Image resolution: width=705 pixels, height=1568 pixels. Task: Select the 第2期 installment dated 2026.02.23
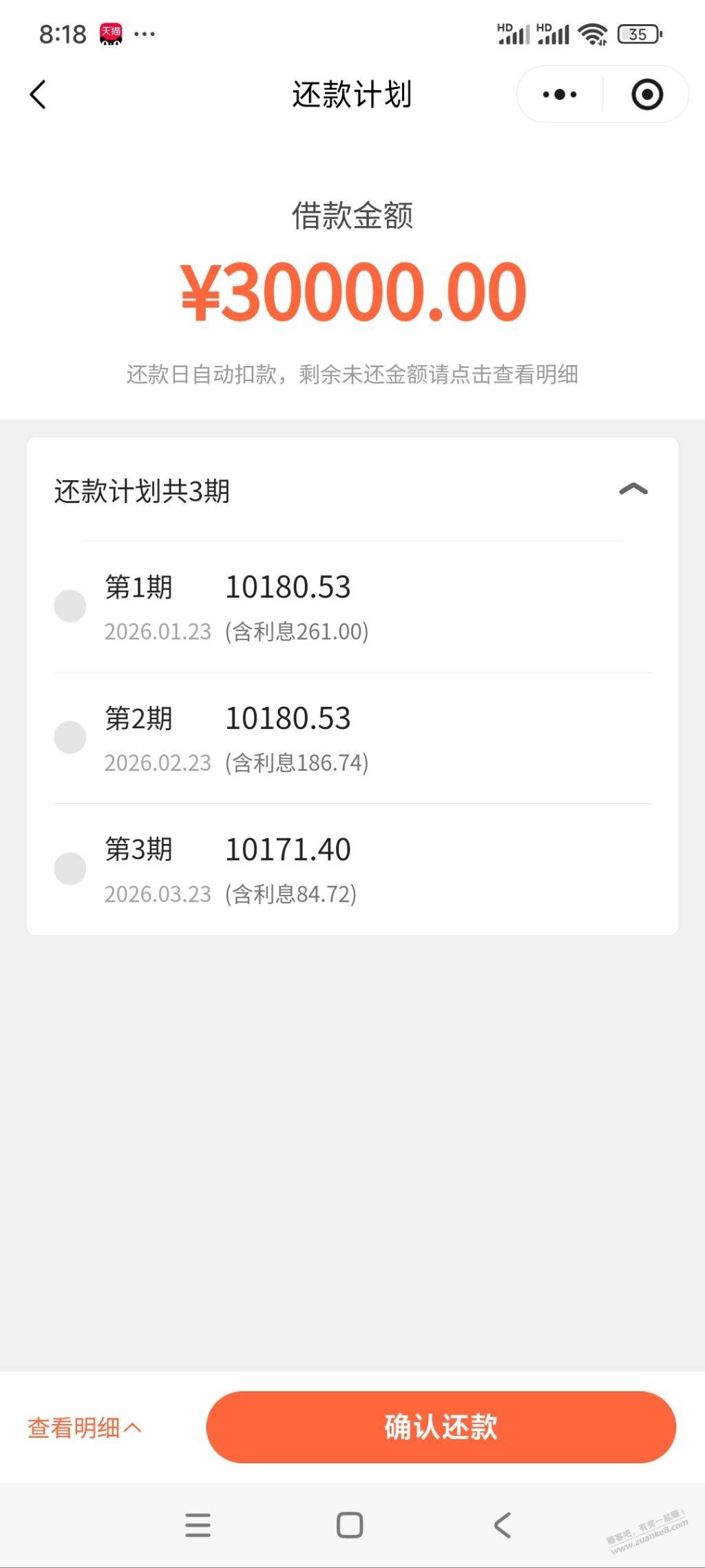[70, 737]
